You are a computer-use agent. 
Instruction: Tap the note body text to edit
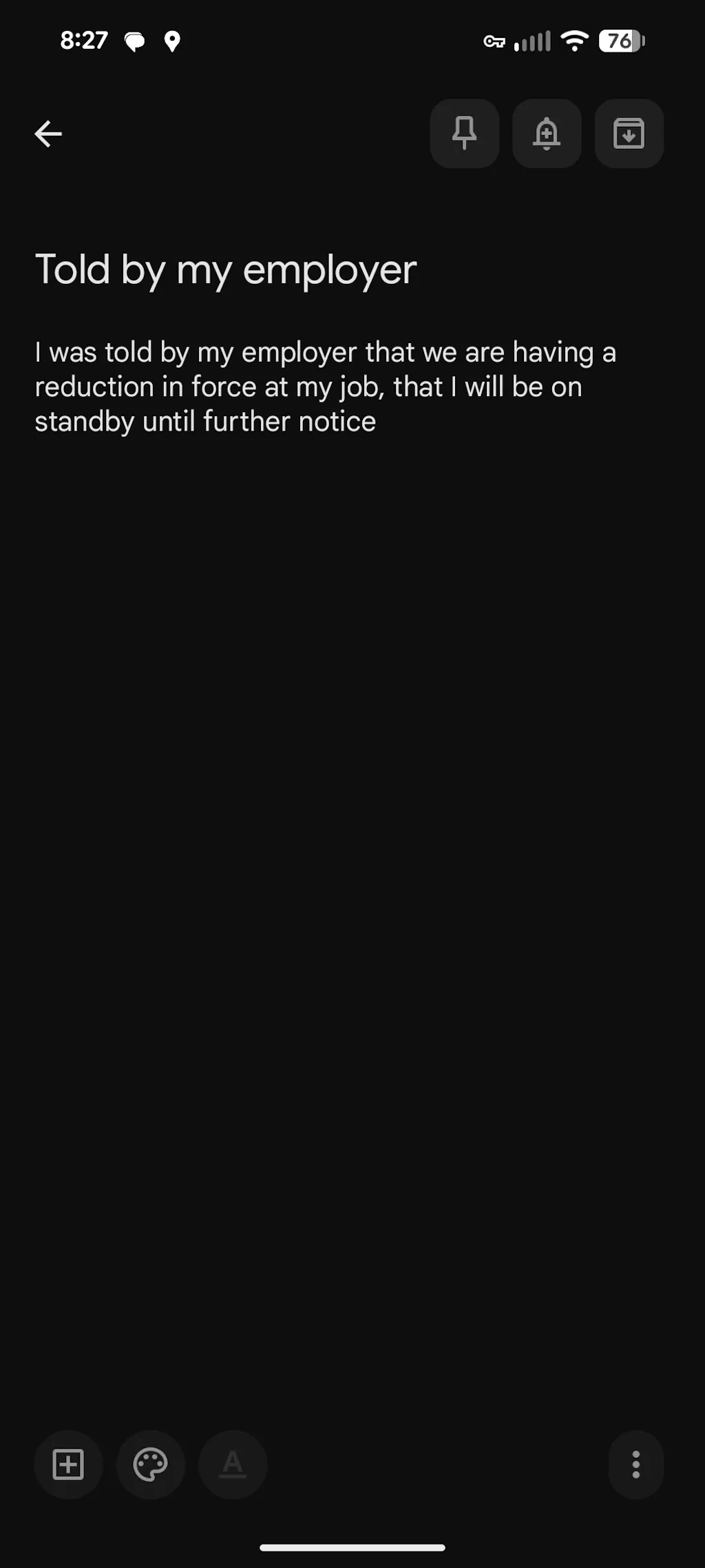(325, 386)
